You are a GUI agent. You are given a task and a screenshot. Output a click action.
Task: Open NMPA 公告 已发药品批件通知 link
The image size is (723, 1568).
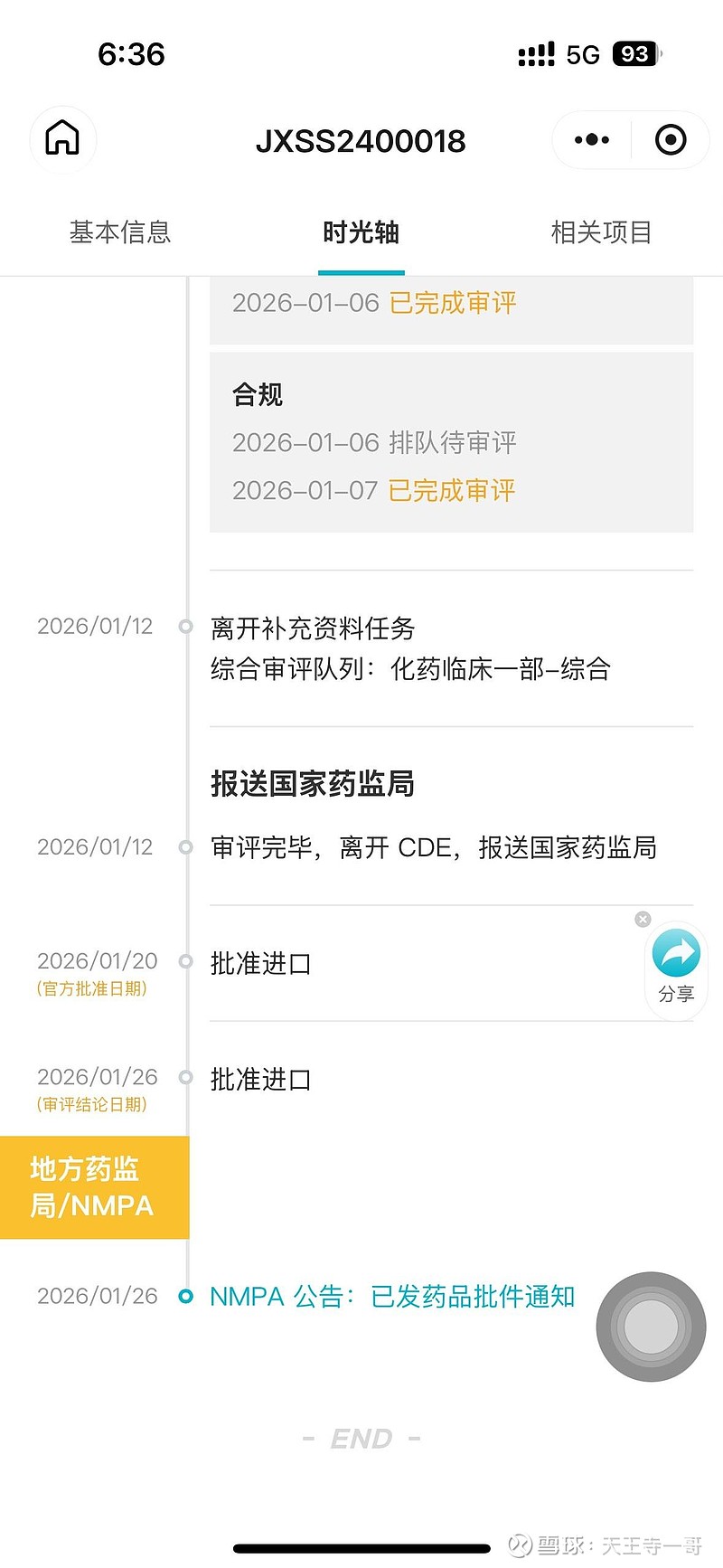[x=392, y=1297]
